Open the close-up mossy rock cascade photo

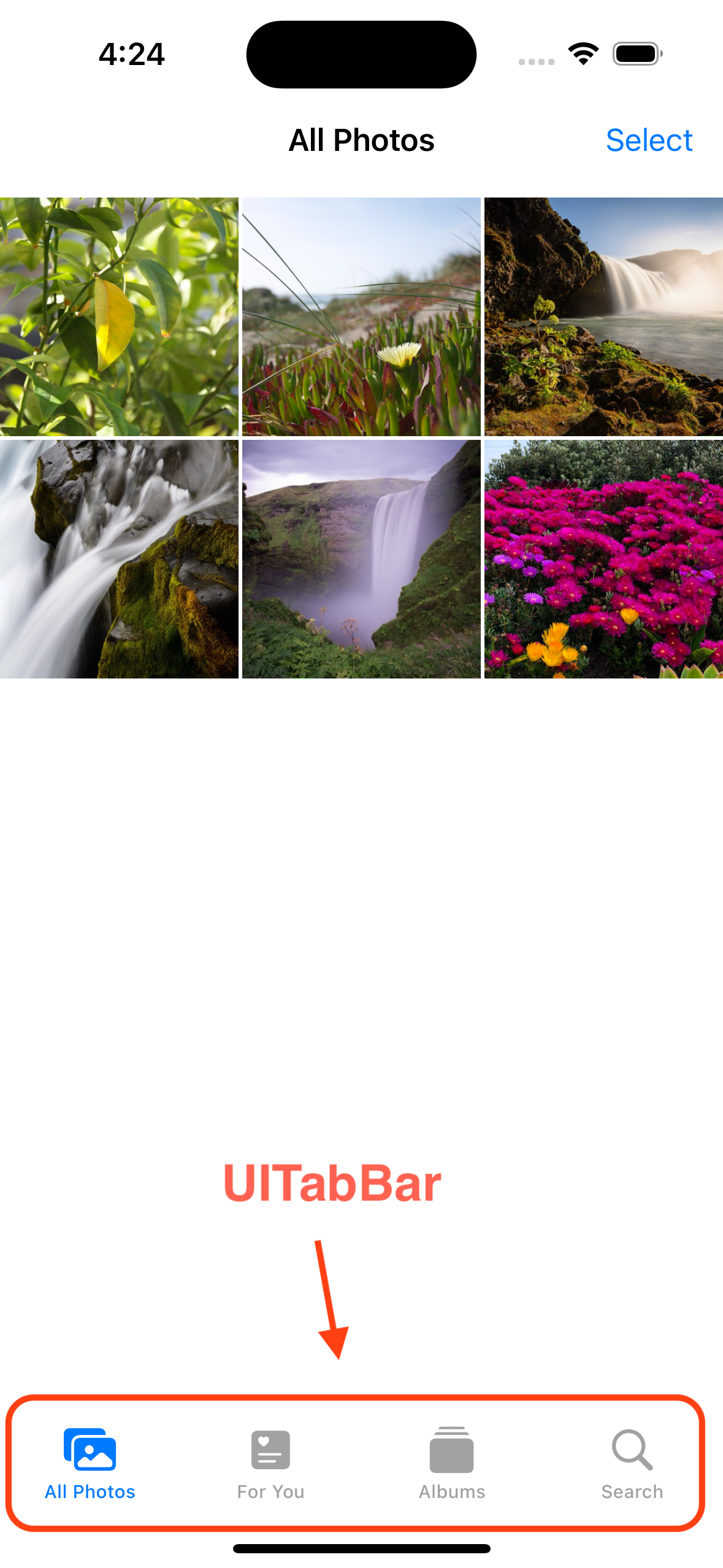point(119,559)
